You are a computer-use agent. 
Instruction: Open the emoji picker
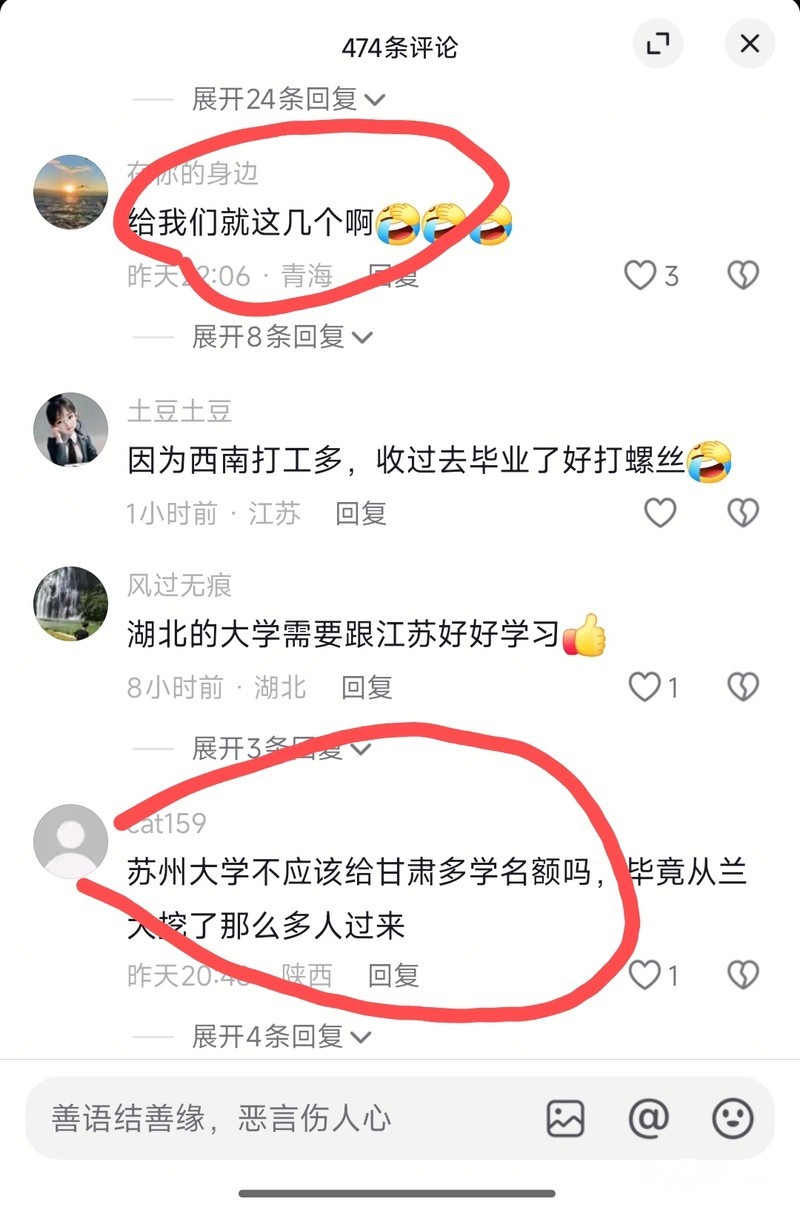[x=732, y=1118]
